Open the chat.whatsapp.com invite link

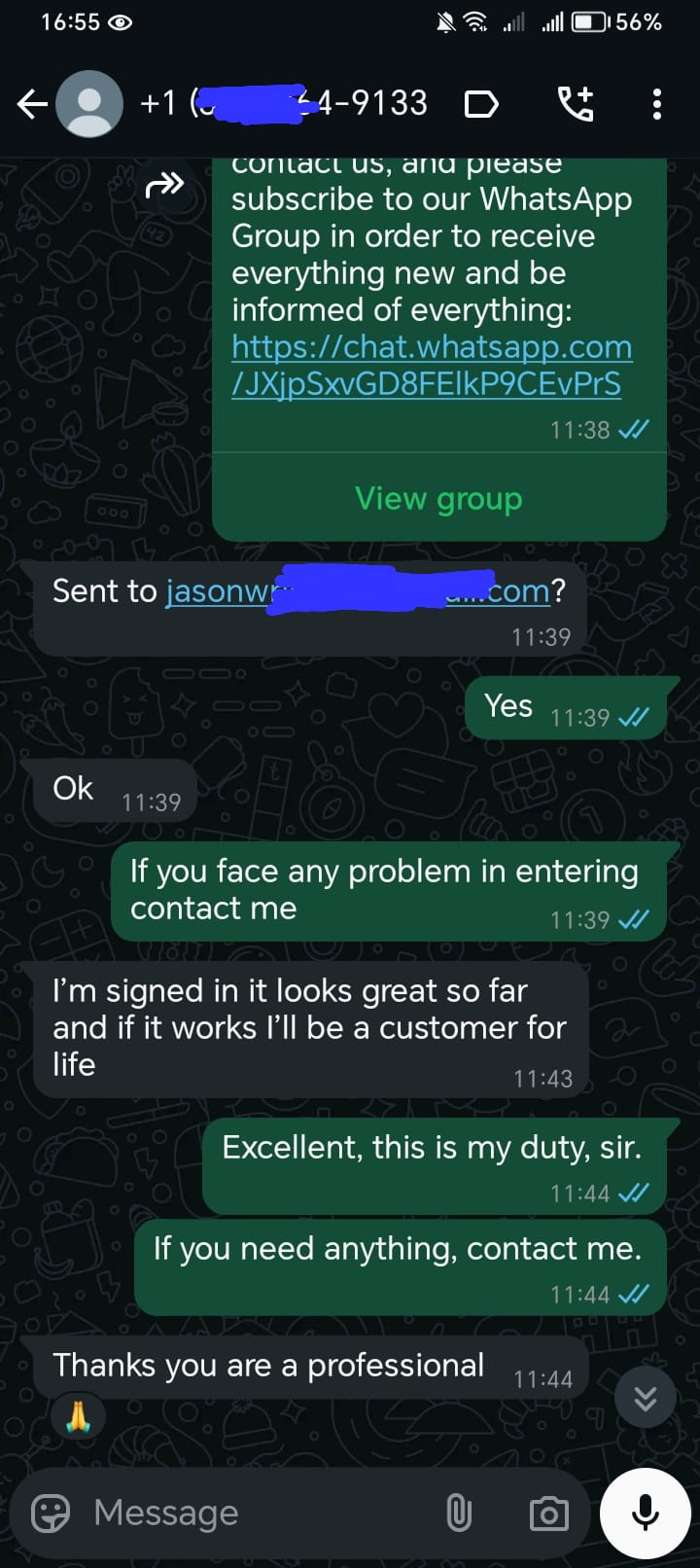click(432, 365)
